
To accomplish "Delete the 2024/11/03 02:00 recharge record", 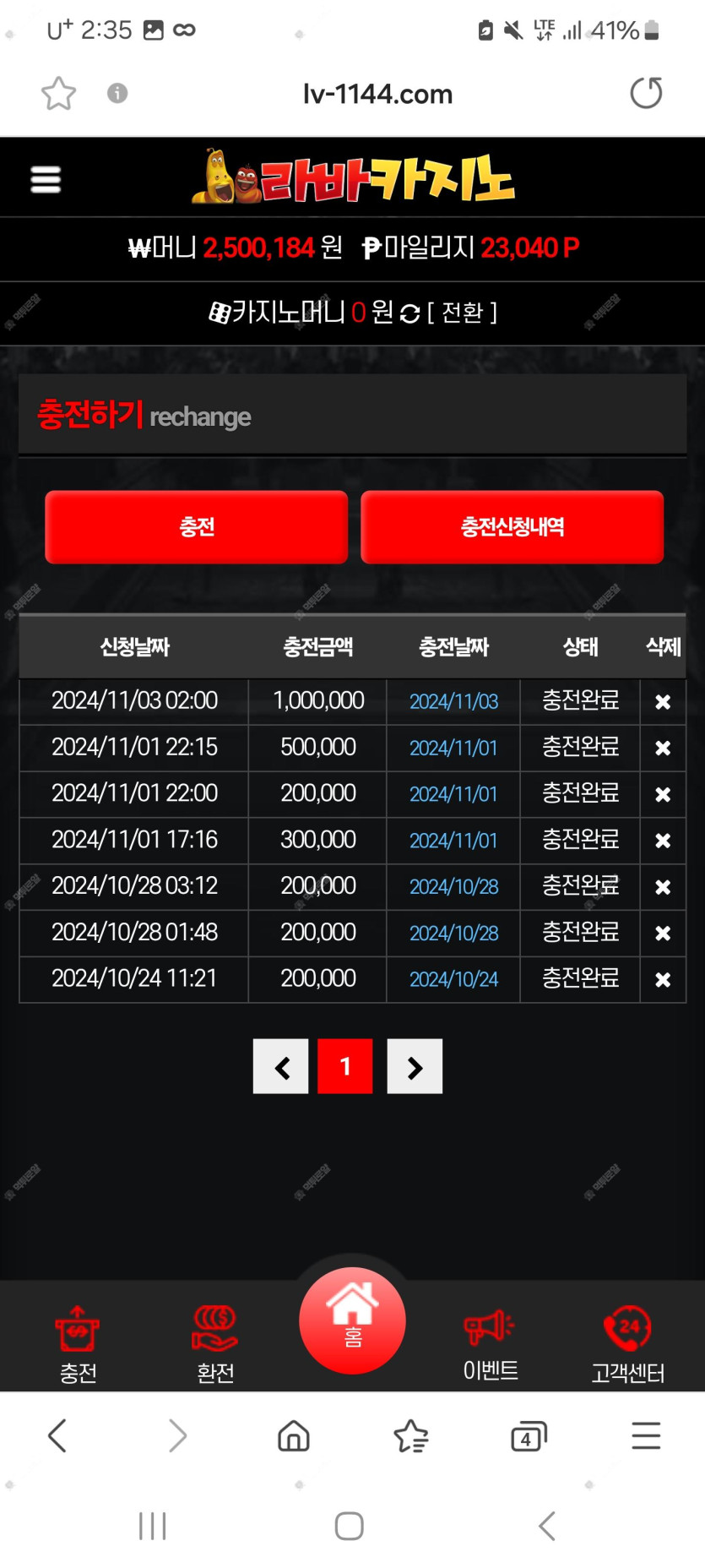I will (x=663, y=702).
